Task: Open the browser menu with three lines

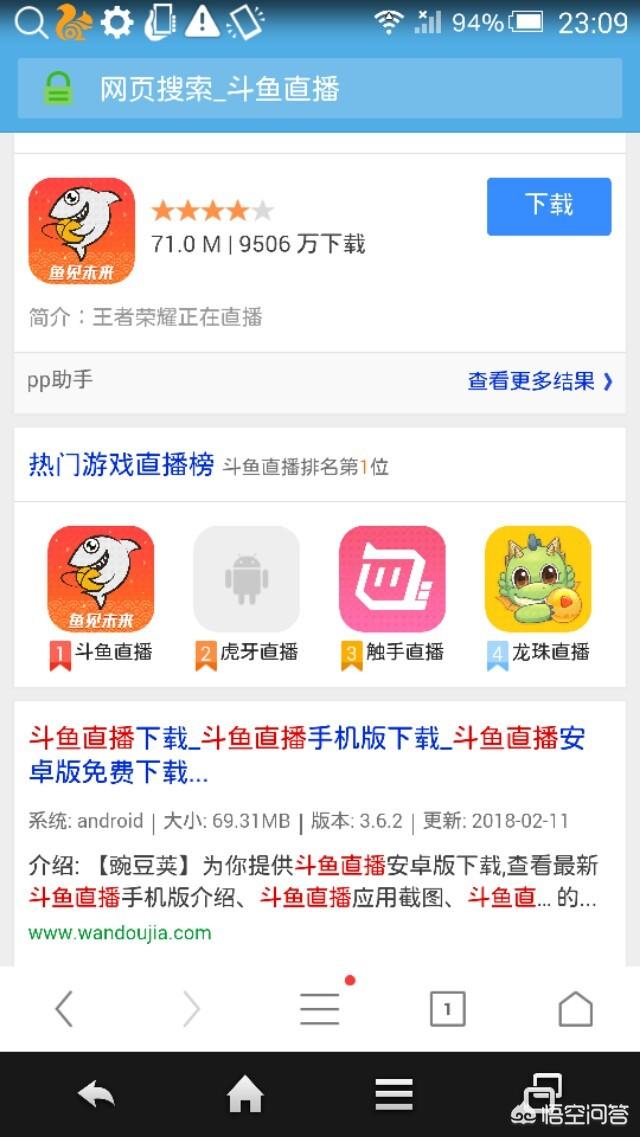Action: click(320, 1009)
